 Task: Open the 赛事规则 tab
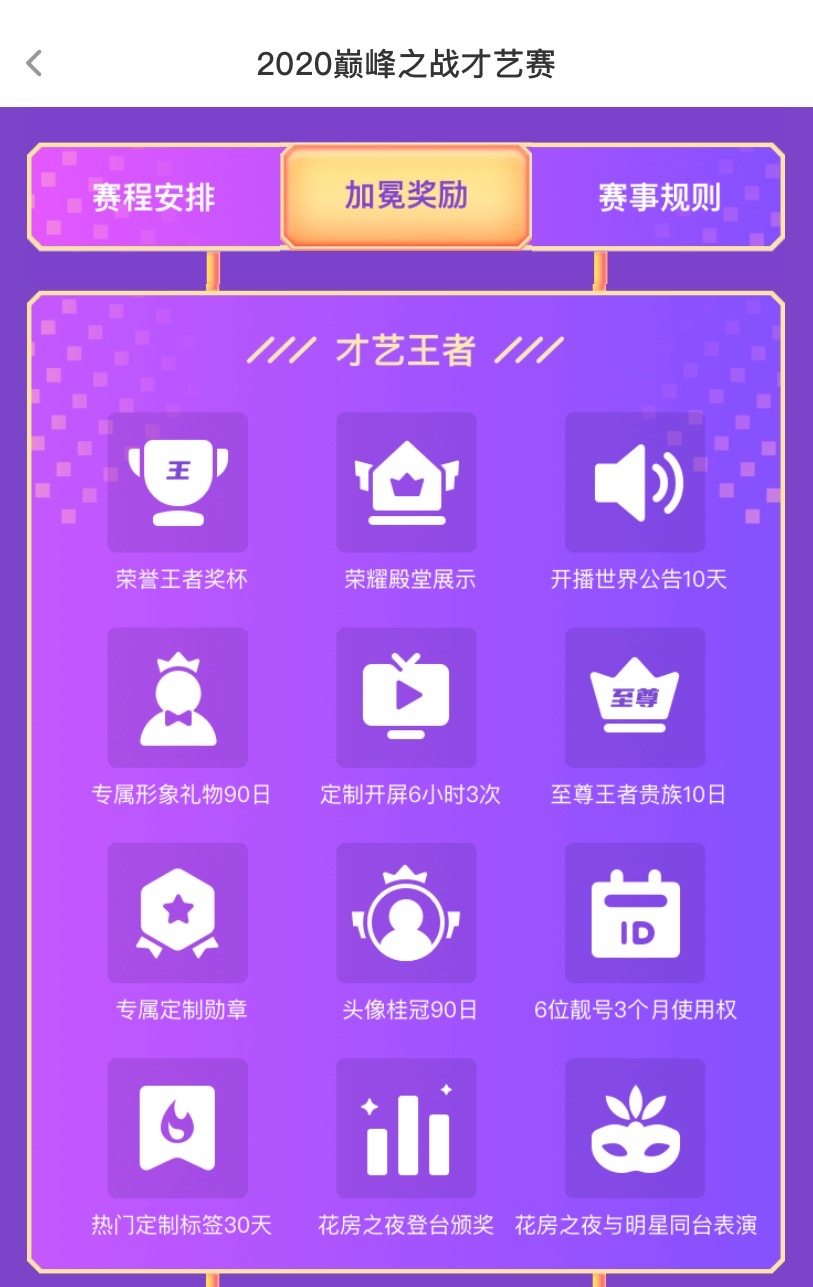coord(659,197)
